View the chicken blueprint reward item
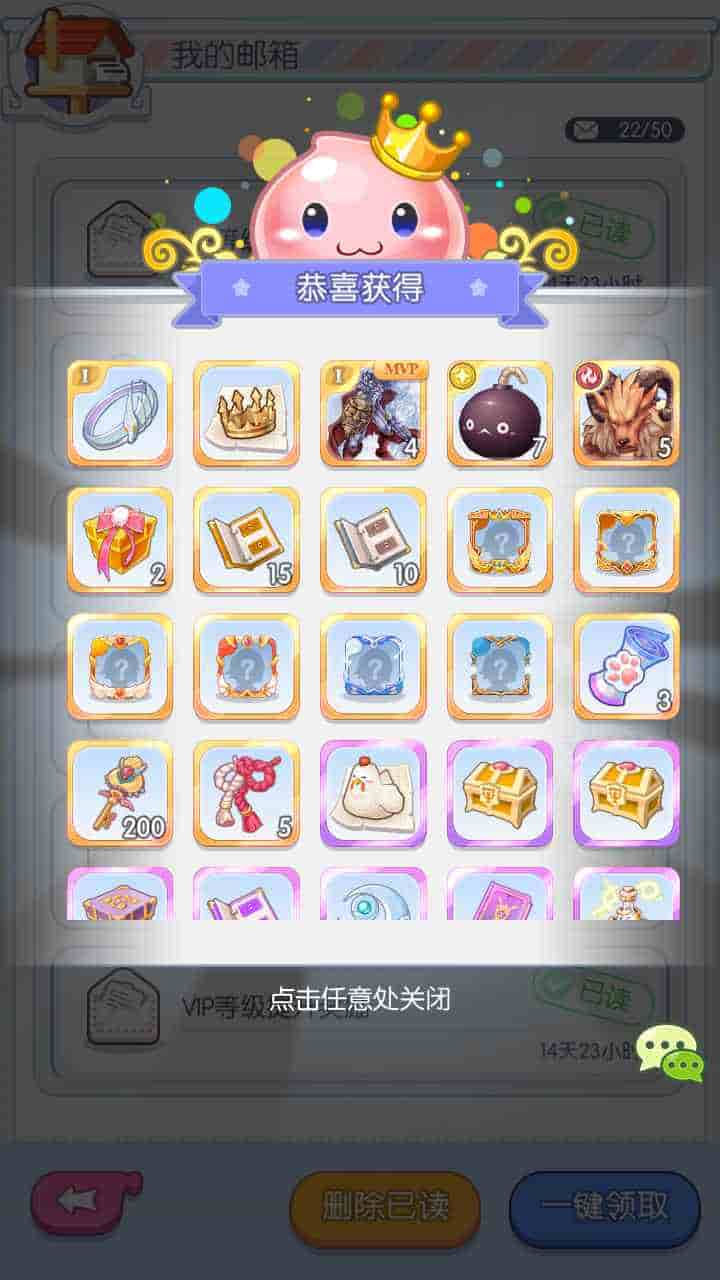This screenshot has width=720, height=1280. 373,793
